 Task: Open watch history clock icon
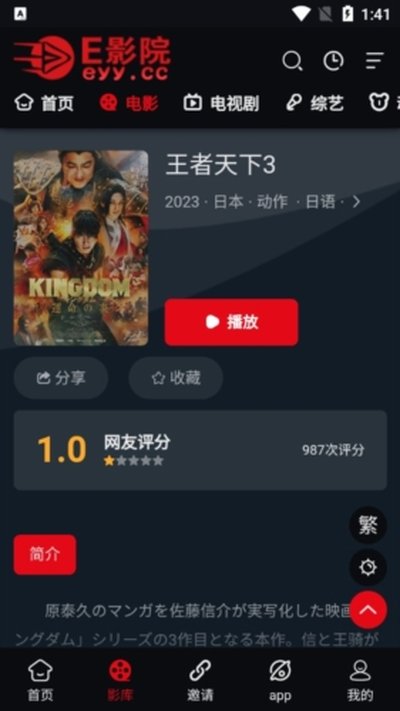click(333, 61)
